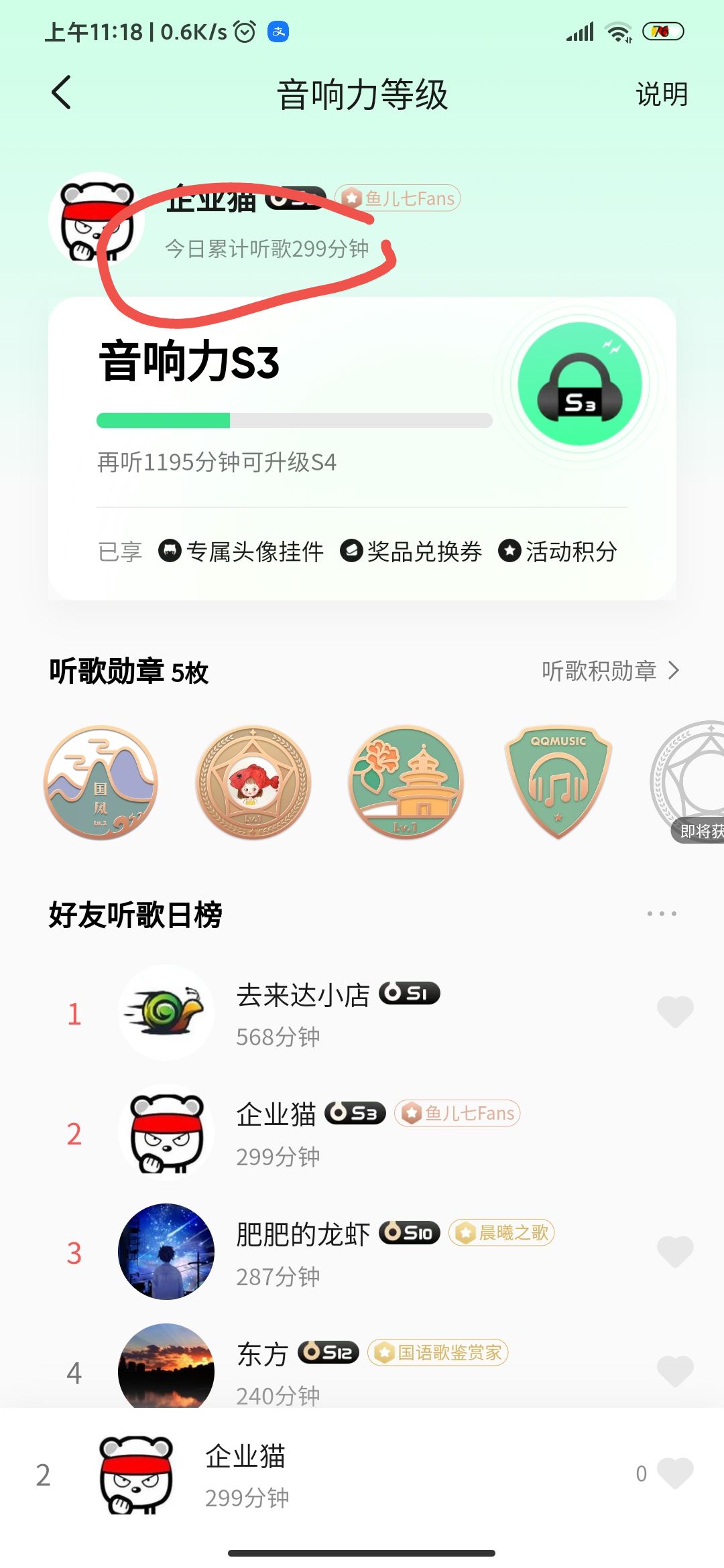The height and width of the screenshot is (1568, 724).
Task: View the 国风 listening badge
Action: click(101, 783)
